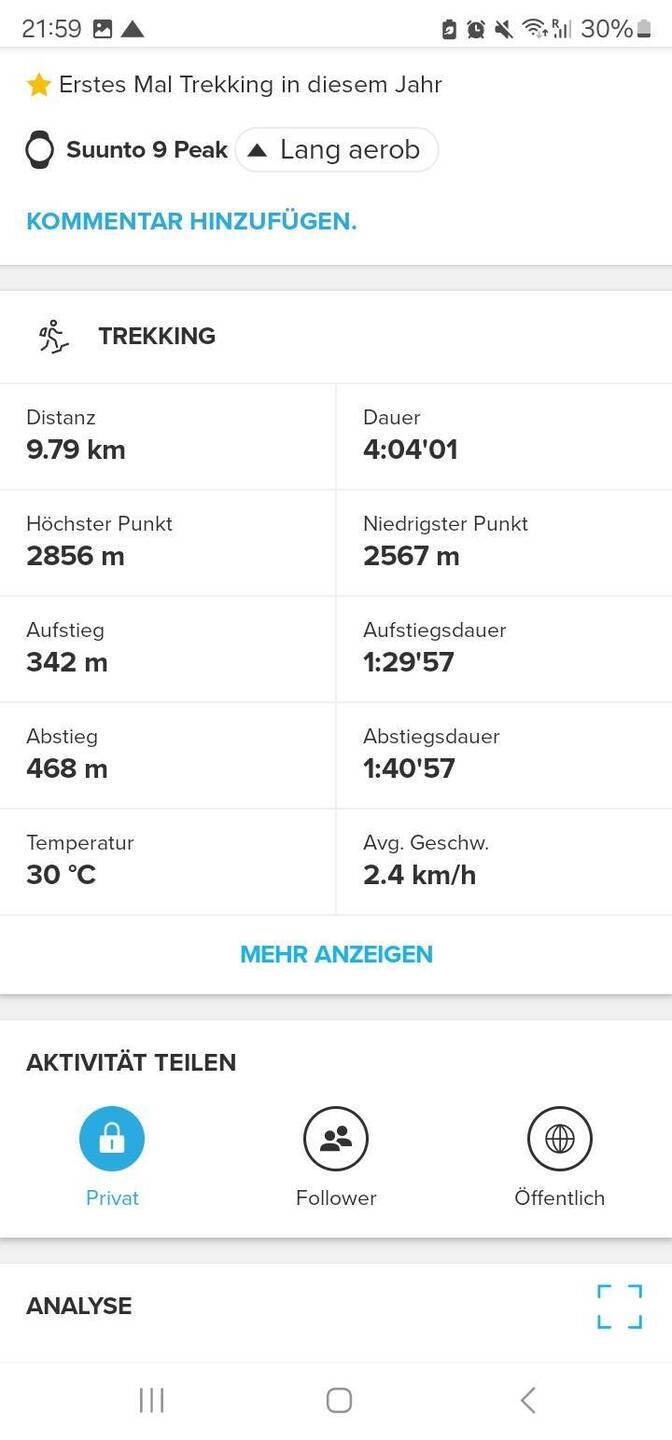The image size is (672, 1440).
Task: Go back using the system back button
Action: pyautogui.click(x=528, y=1400)
